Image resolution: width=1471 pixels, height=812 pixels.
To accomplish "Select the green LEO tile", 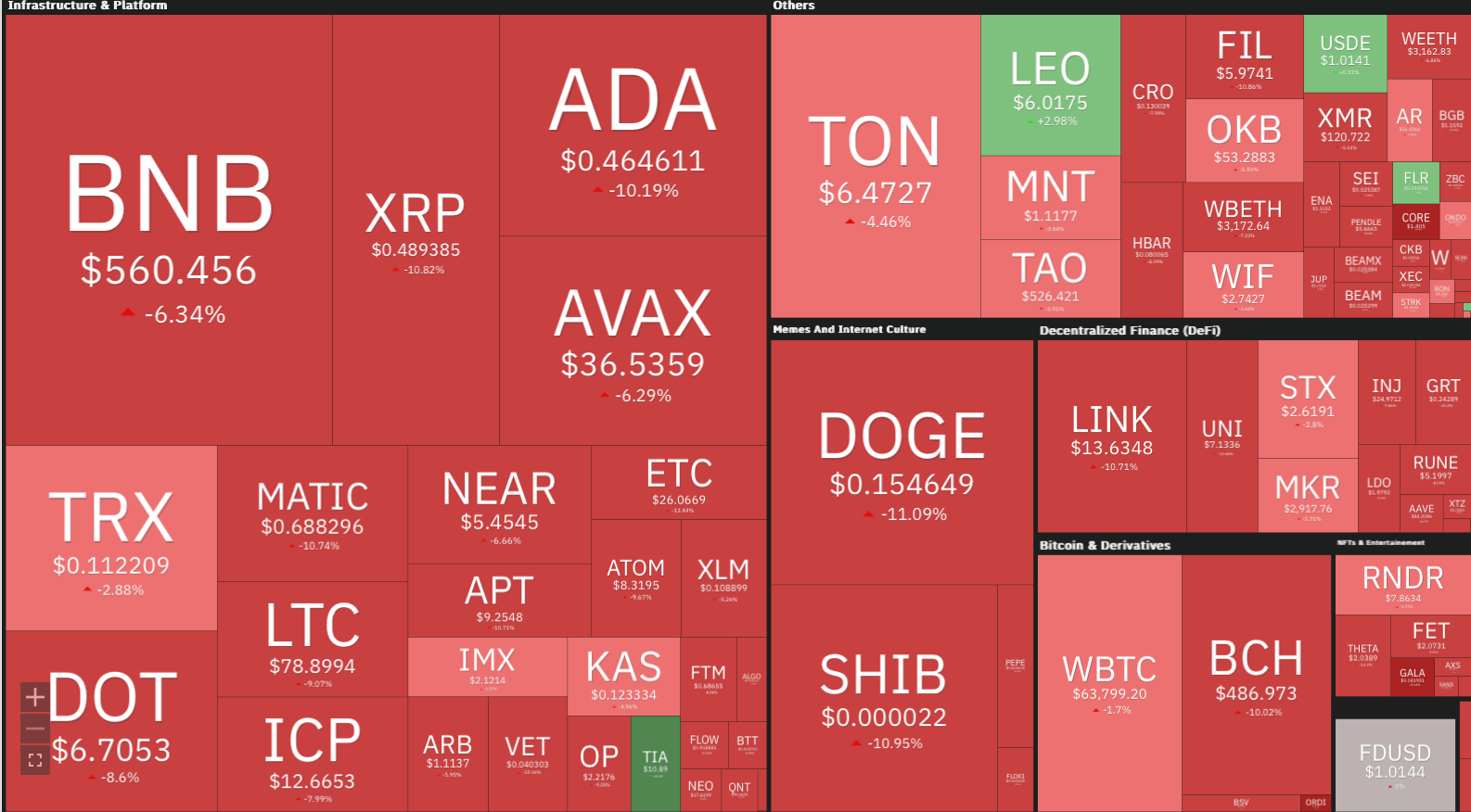I will coord(1050,85).
